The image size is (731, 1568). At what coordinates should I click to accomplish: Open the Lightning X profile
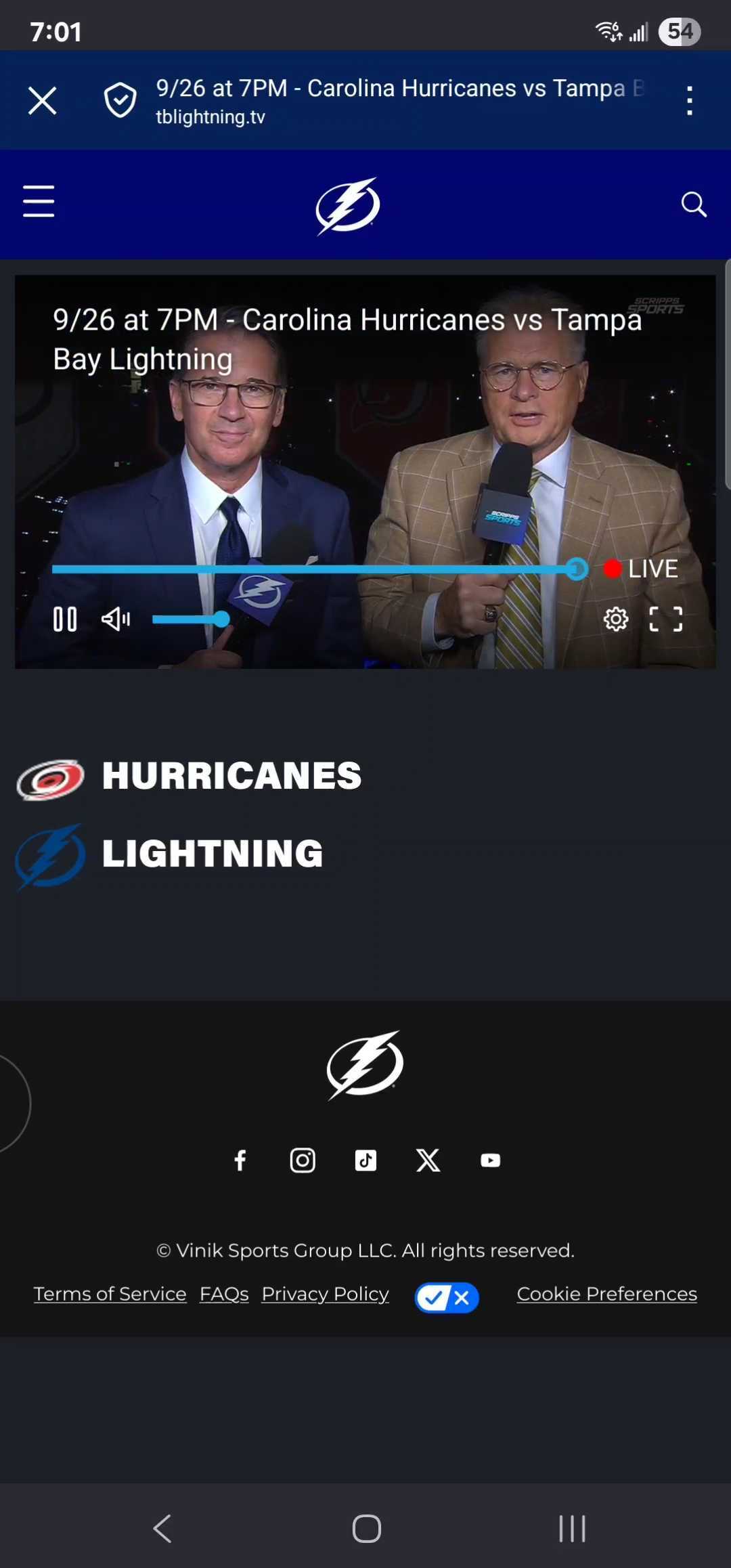[428, 1160]
